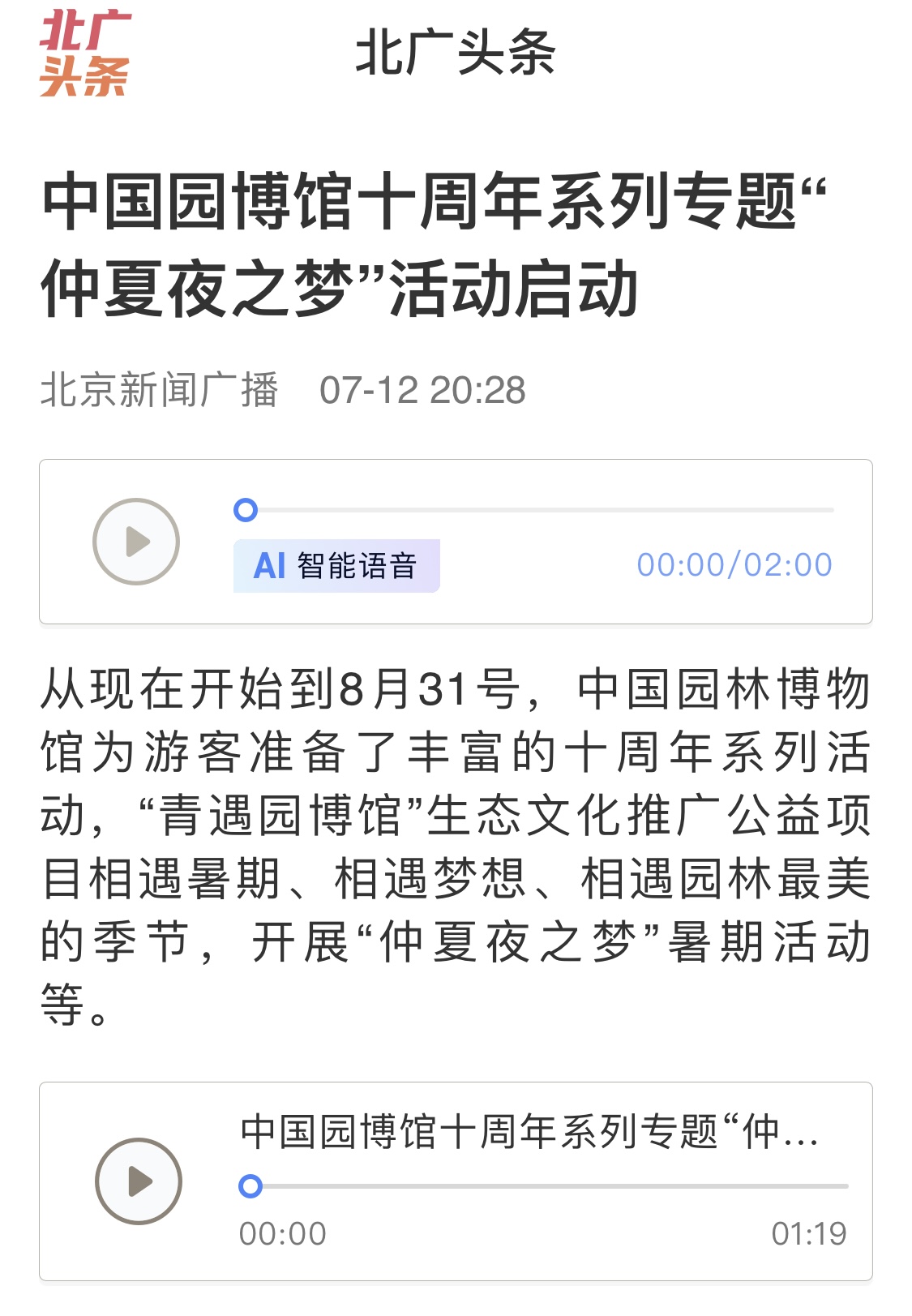Open the 北广头条 logo

coord(85,54)
